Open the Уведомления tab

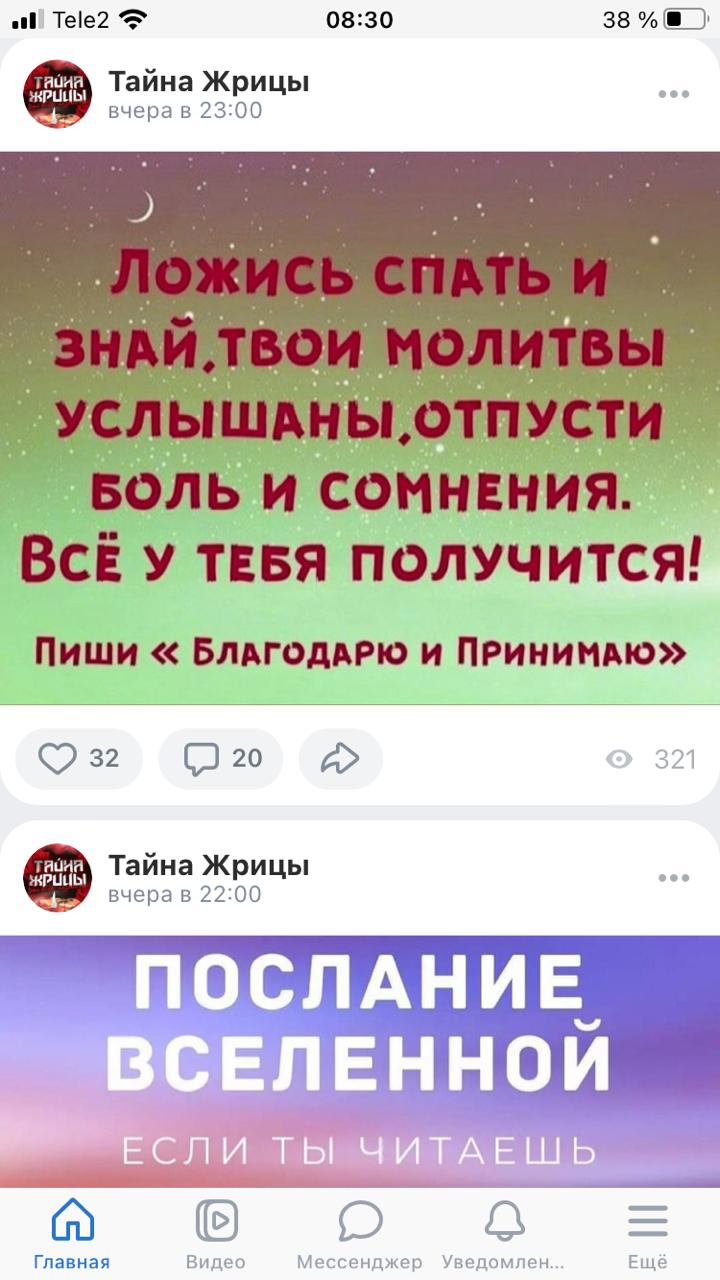coord(504,1234)
